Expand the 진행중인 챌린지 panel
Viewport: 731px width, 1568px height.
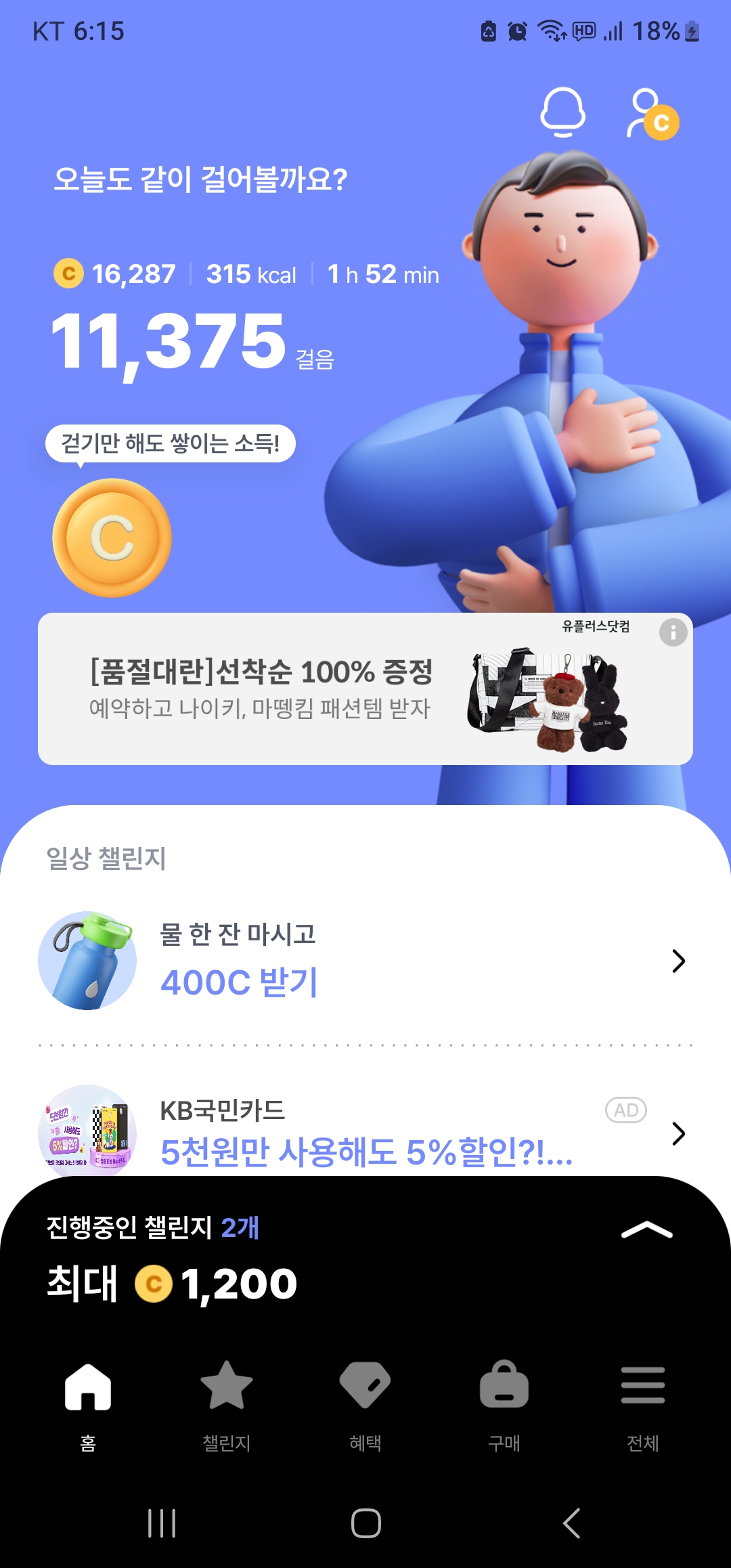coord(646,1230)
